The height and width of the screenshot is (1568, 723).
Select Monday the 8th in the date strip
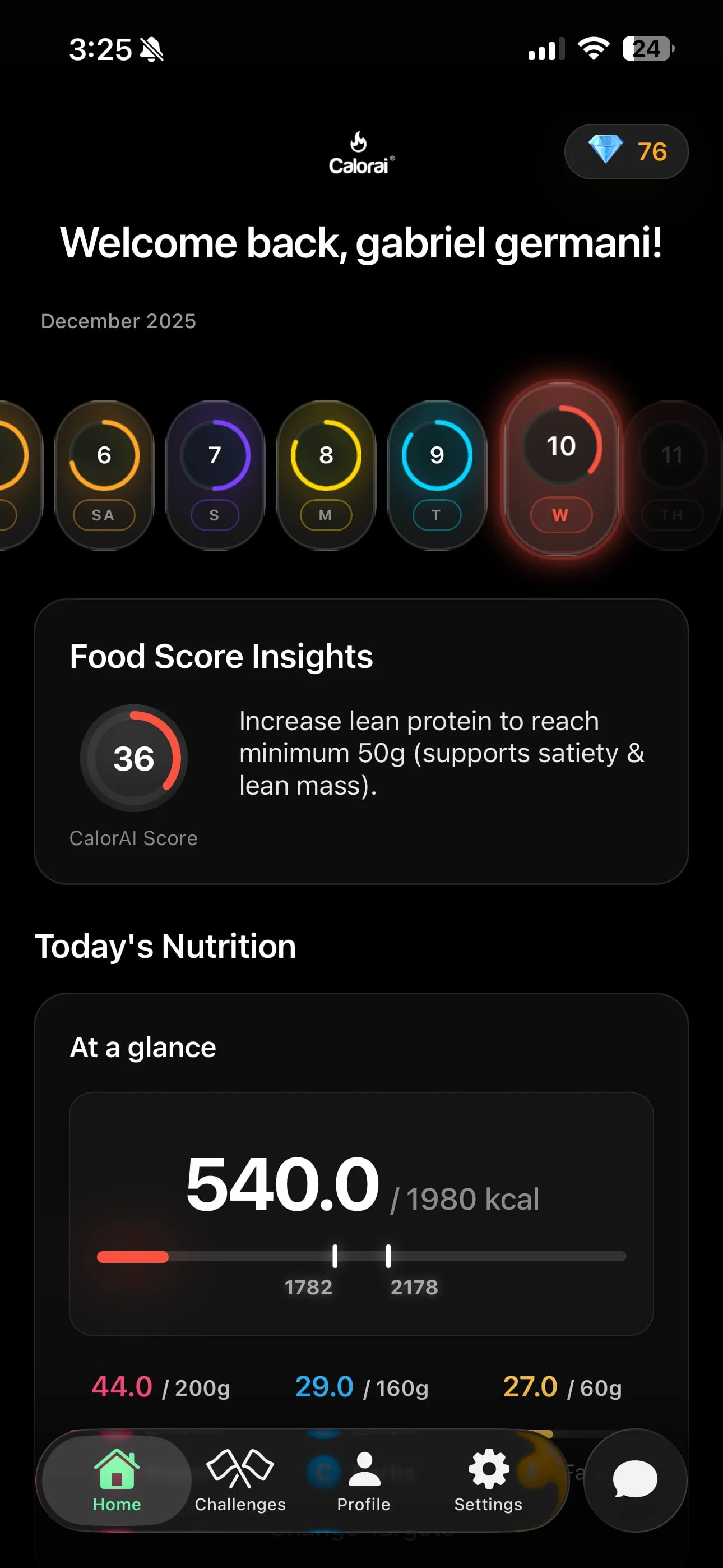326,475
